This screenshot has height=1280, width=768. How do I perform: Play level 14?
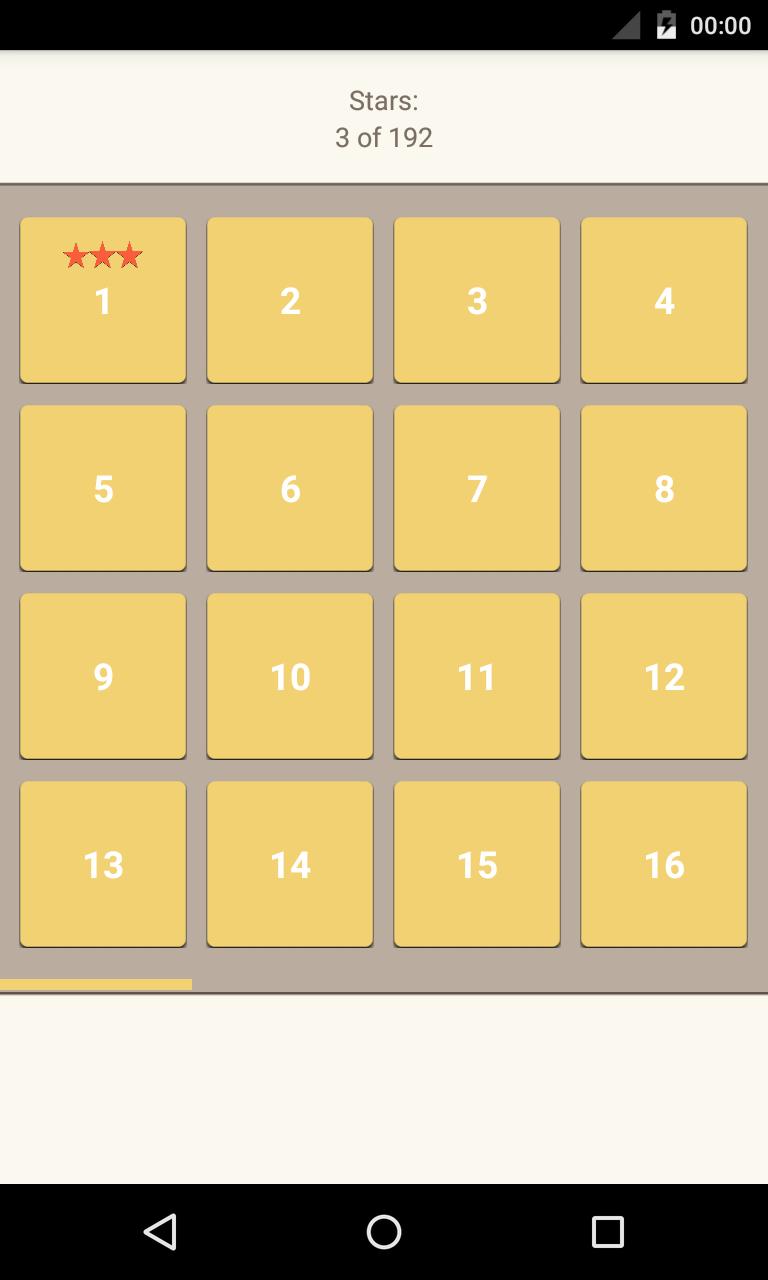coord(290,864)
